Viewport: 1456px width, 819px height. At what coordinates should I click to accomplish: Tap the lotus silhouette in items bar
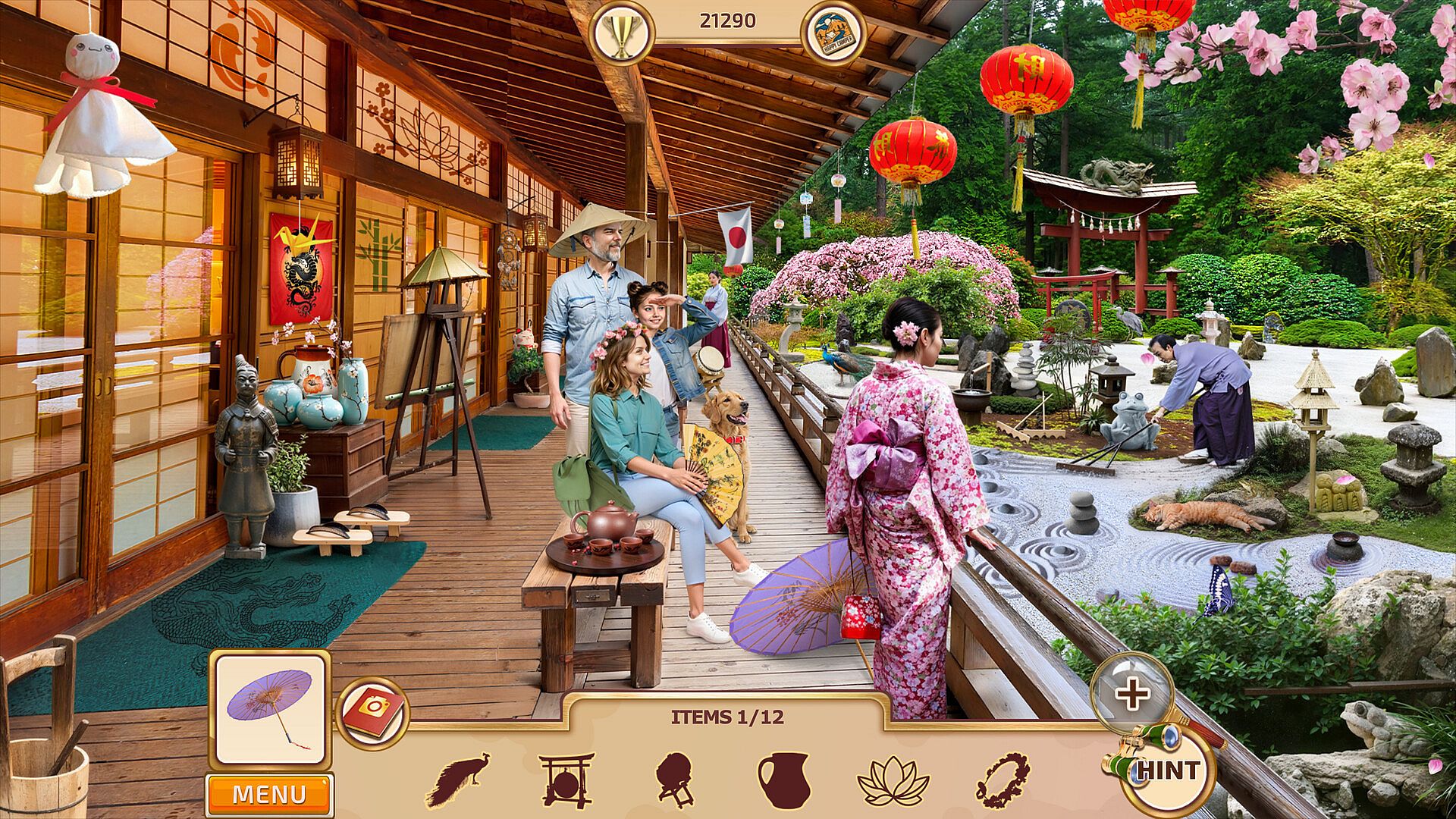click(893, 780)
